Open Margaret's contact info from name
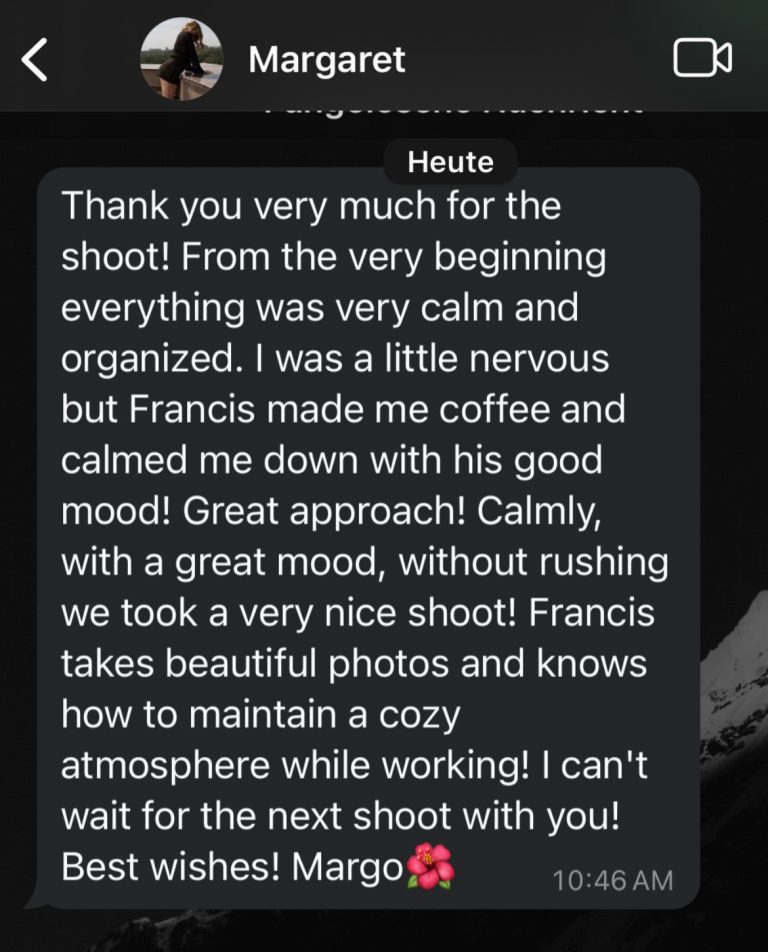 327,60
